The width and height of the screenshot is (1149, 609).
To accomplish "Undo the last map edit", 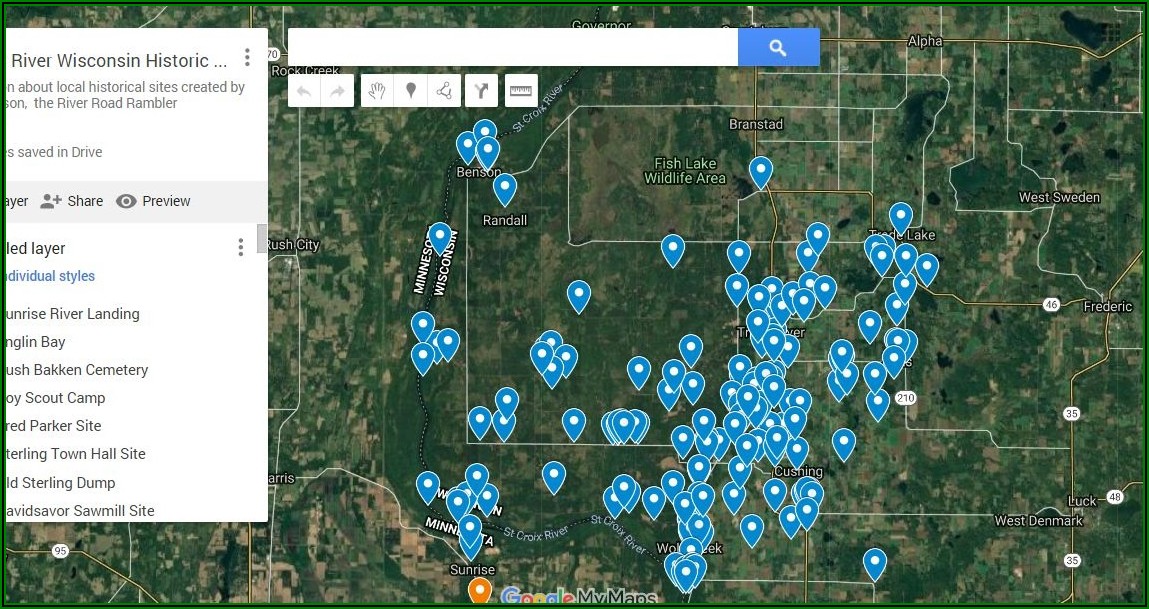I will click(x=304, y=91).
